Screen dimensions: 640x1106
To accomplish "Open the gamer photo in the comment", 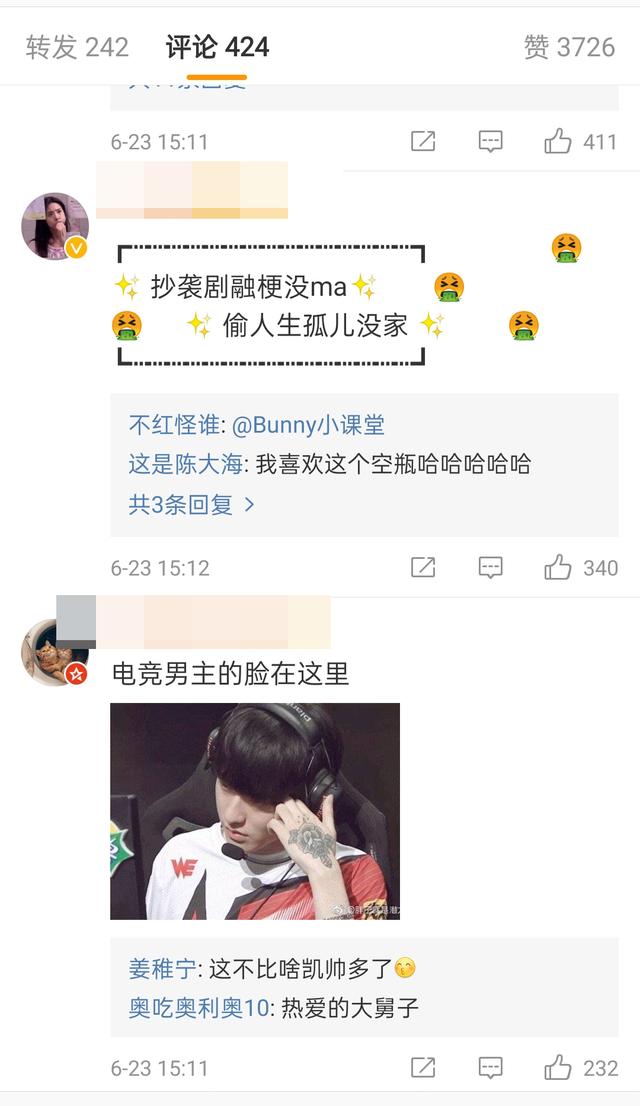I will click(x=254, y=811).
